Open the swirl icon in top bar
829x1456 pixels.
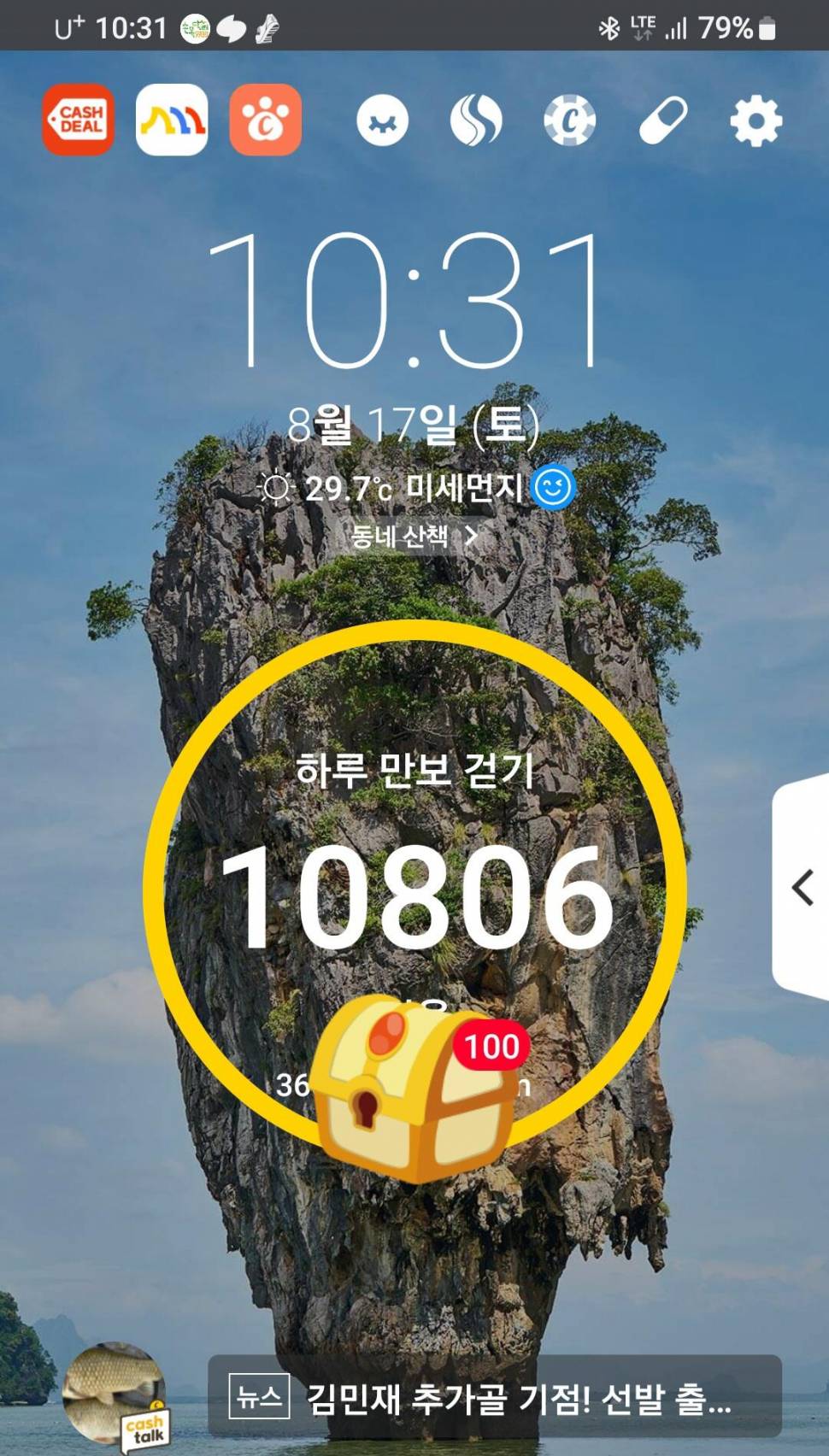click(476, 120)
